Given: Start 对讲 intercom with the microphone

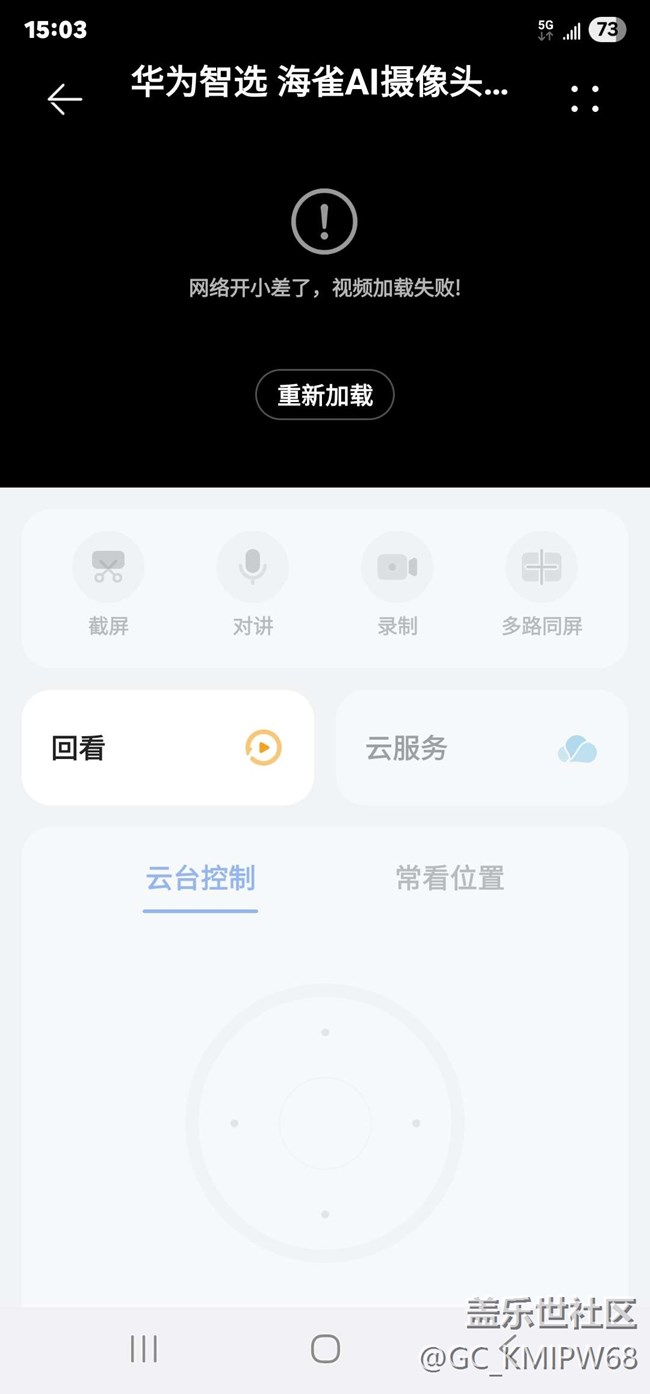Looking at the screenshot, I should [x=252, y=567].
